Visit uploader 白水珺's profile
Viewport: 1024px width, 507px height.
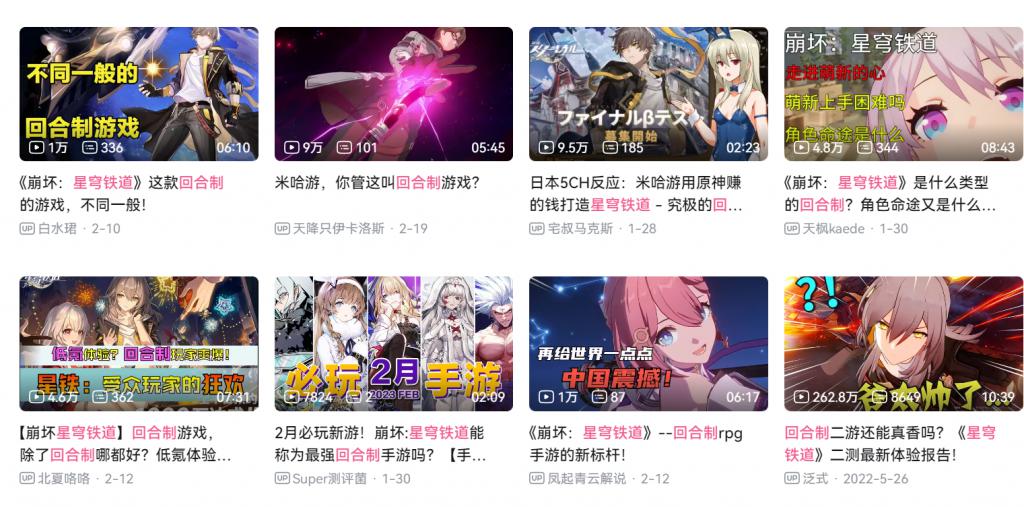(57, 228)
